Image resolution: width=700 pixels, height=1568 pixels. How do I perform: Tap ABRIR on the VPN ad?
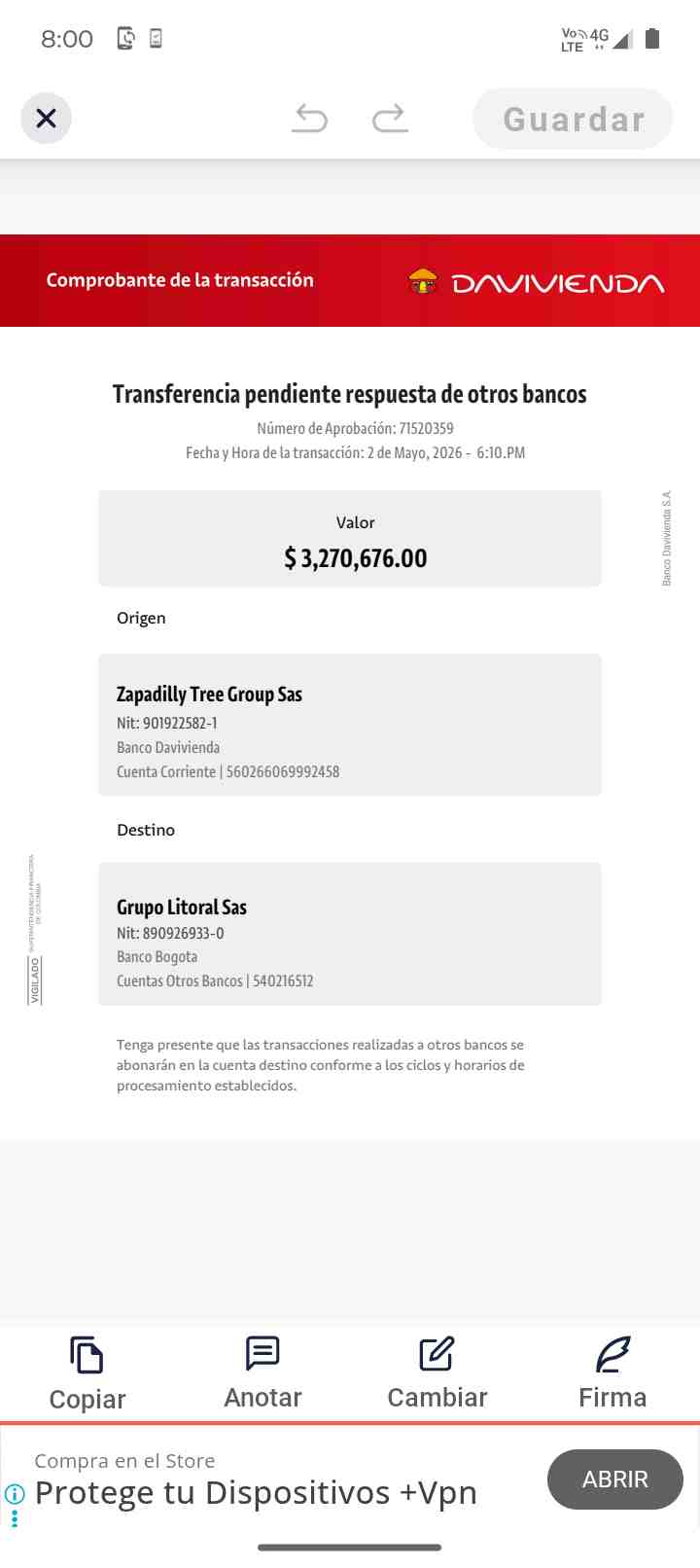(x=615, y=1479)
